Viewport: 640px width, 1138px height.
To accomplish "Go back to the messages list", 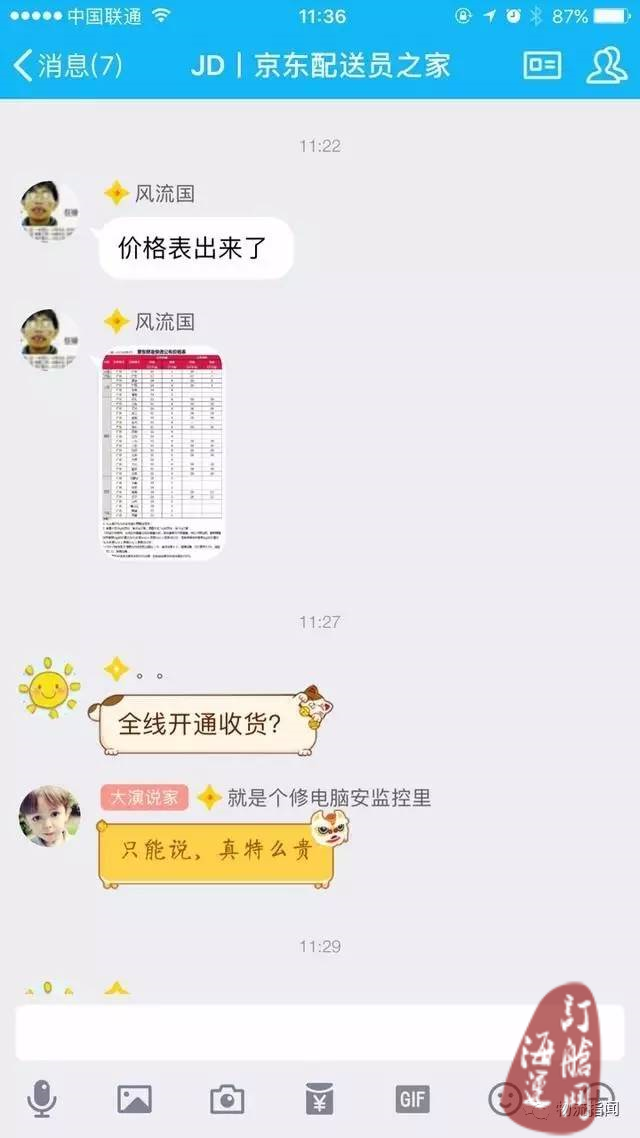I will coord(66,66).
